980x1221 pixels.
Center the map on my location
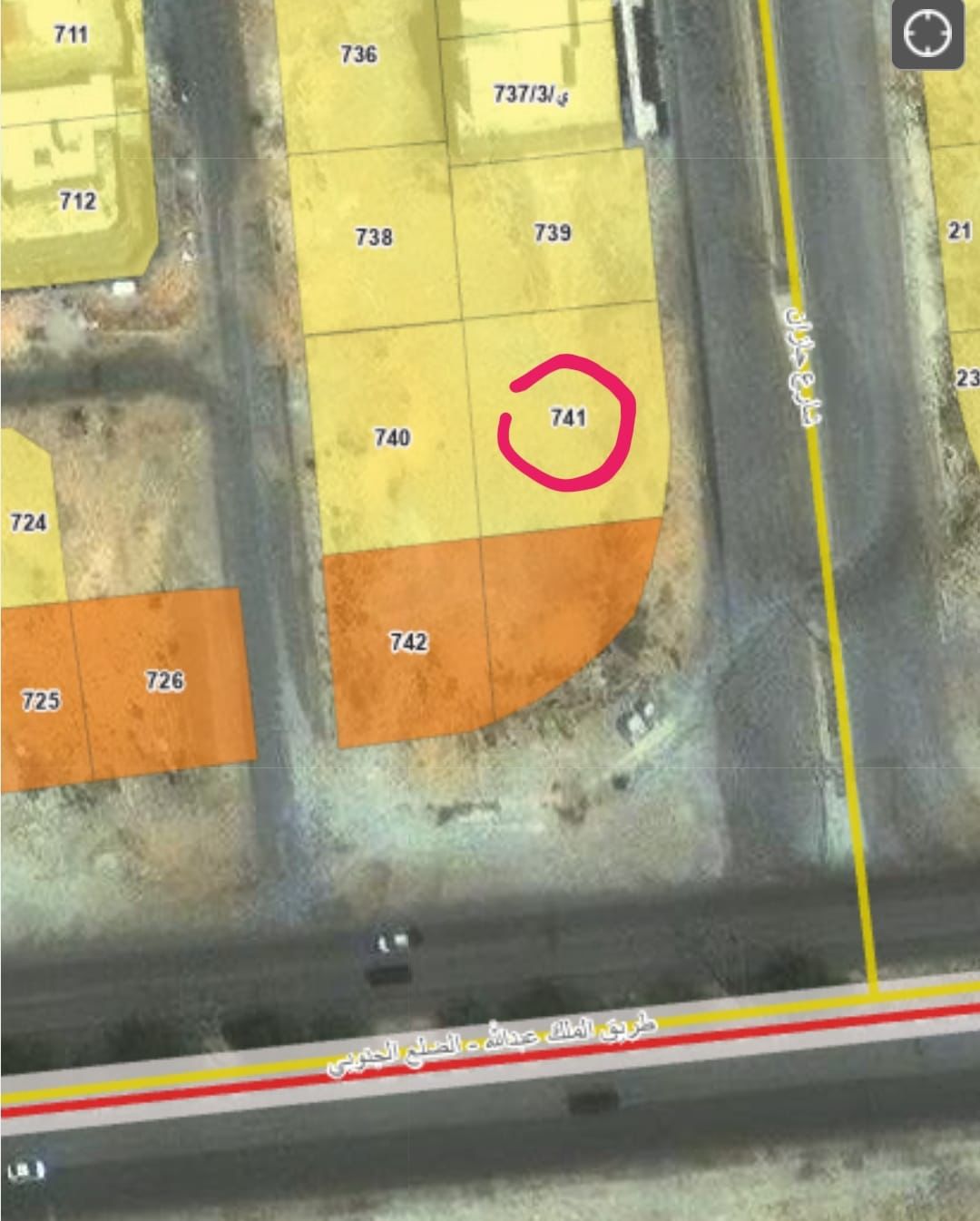[927, 34]
